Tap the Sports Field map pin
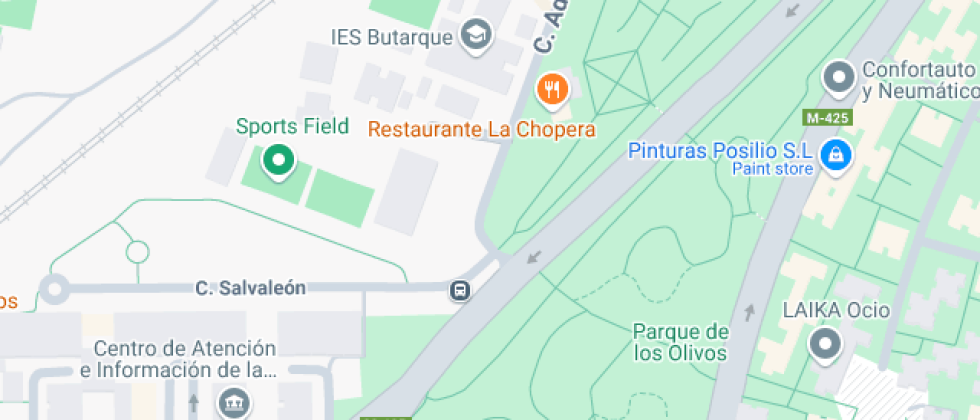This screenshot has height=420, width=980. pos(277,160)
